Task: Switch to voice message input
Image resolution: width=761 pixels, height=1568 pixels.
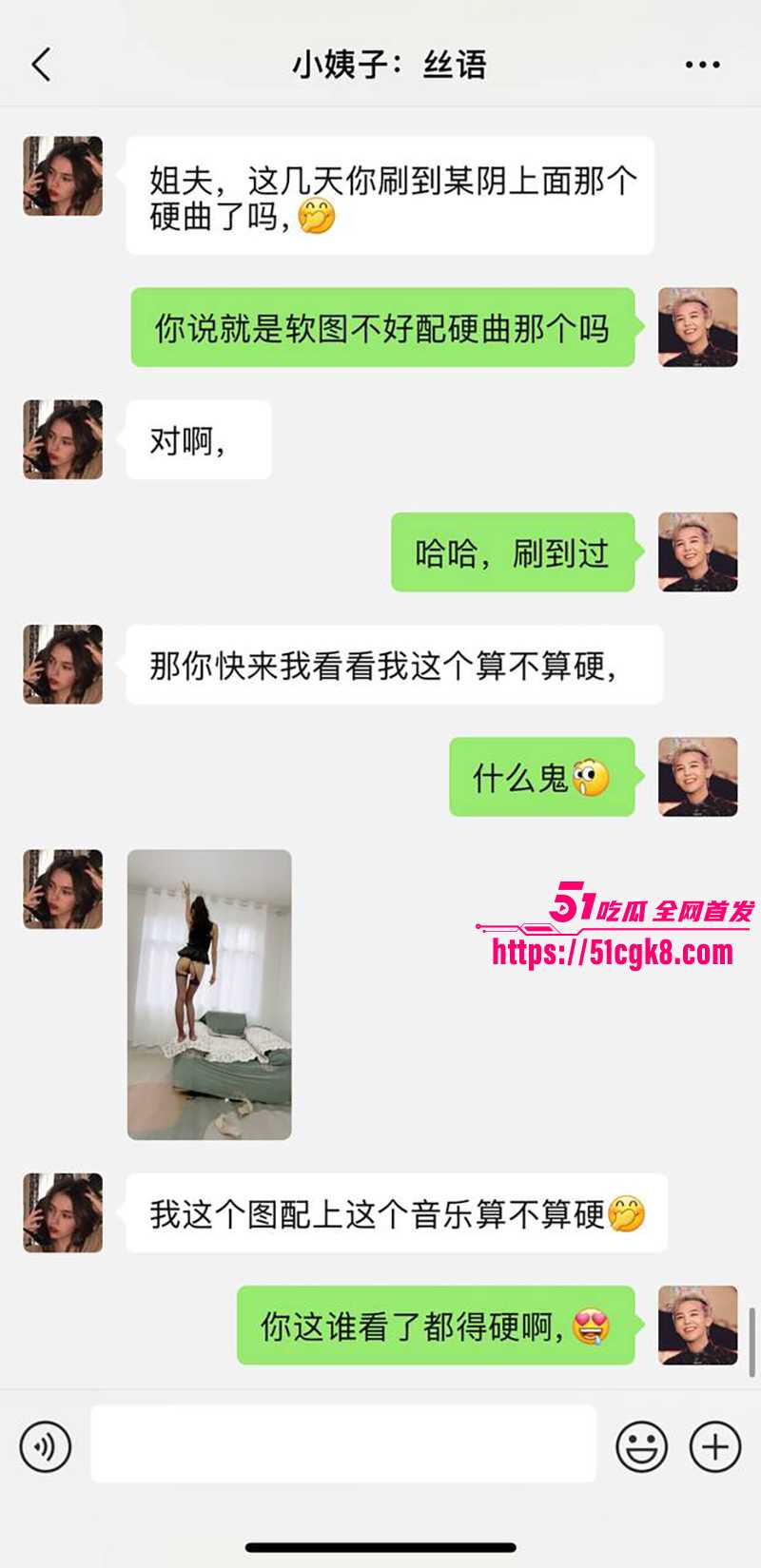Action: click(45, 1446)
